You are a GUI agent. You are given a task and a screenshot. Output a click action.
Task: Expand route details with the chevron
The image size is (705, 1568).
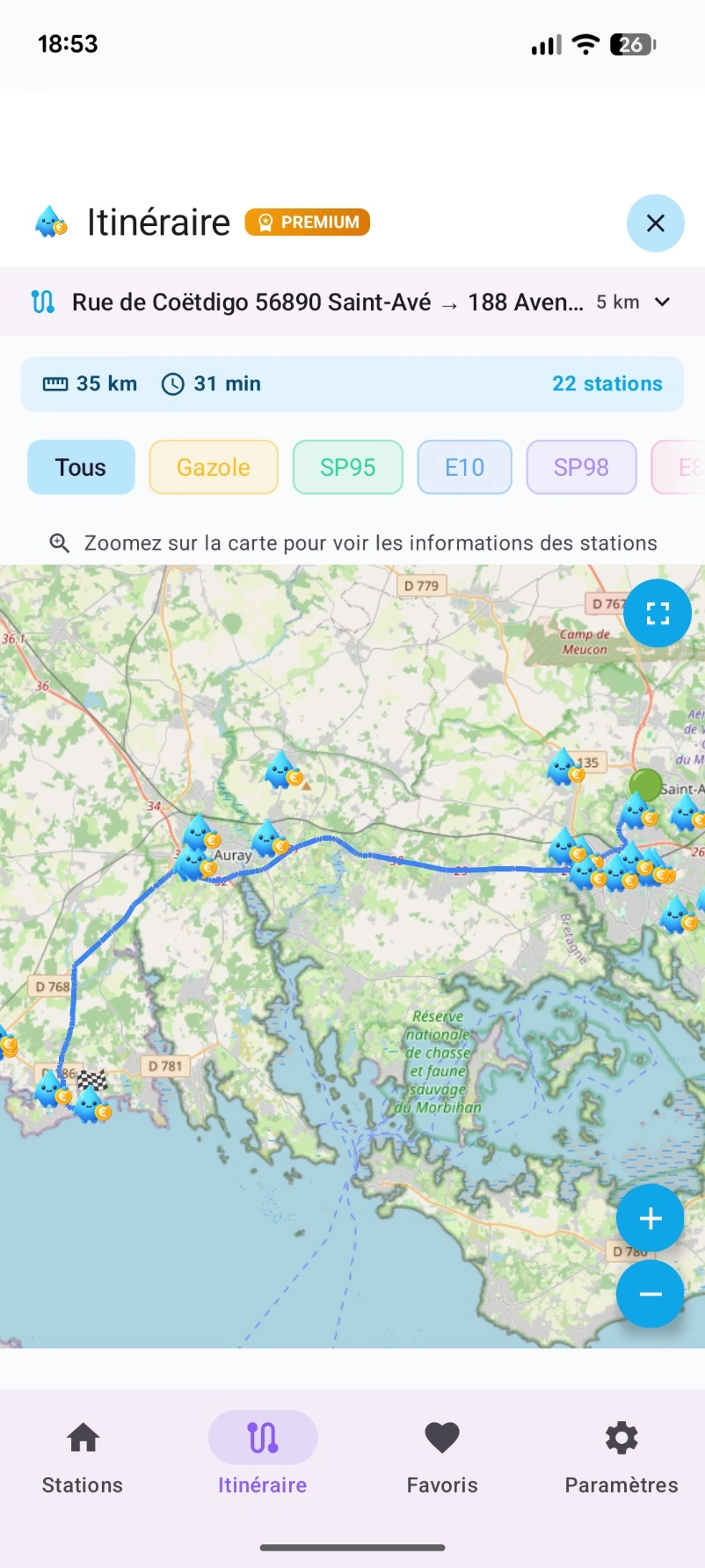coord(663,302)
